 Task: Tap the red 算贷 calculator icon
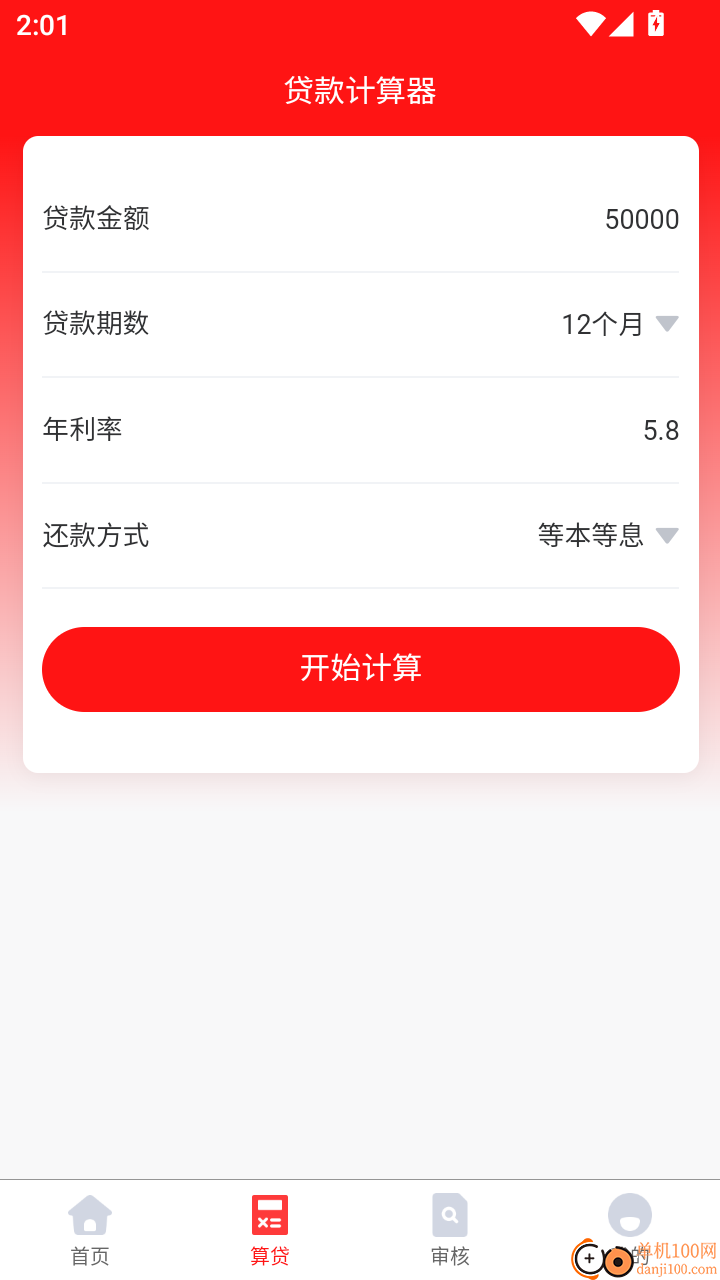[x=268, y=1213]
